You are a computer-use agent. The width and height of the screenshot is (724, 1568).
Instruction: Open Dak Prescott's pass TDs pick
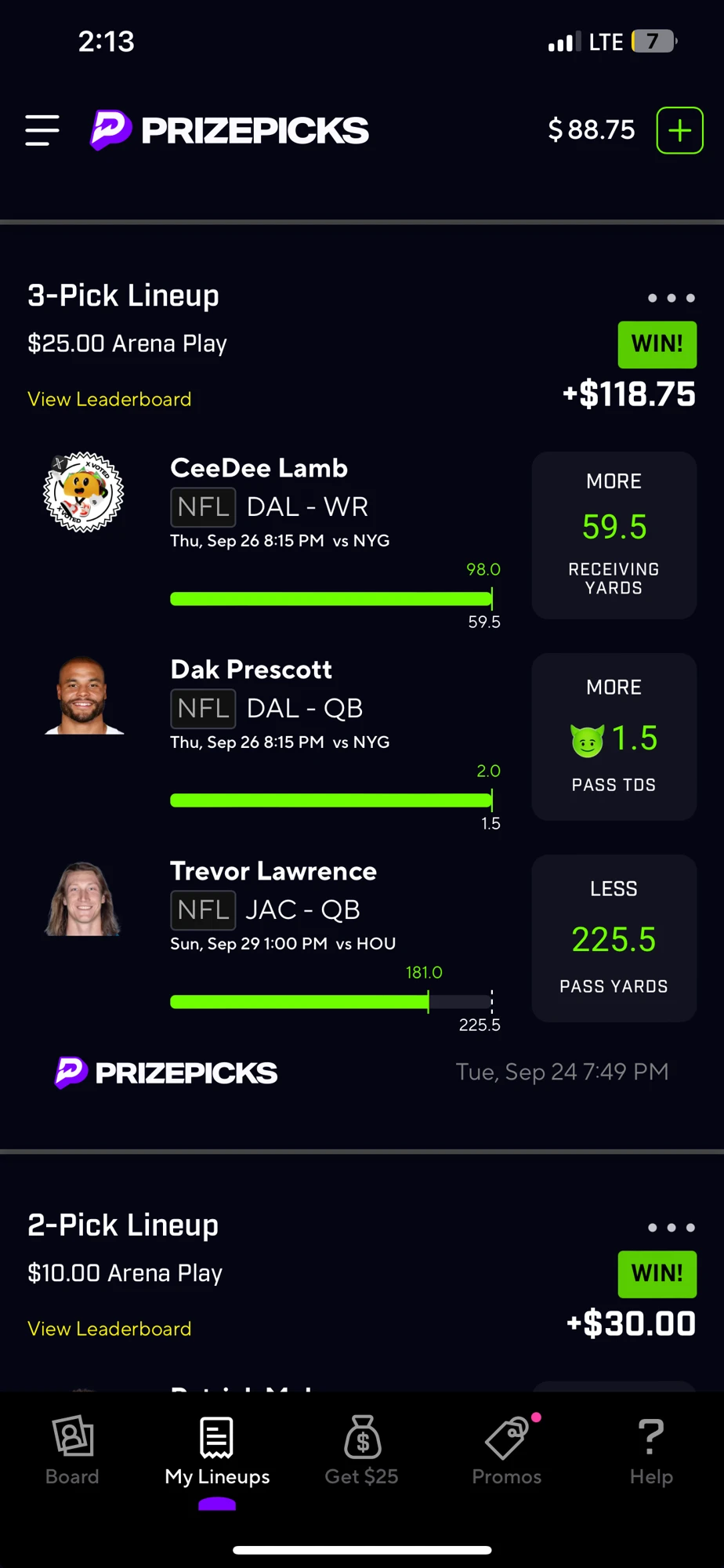614,737
